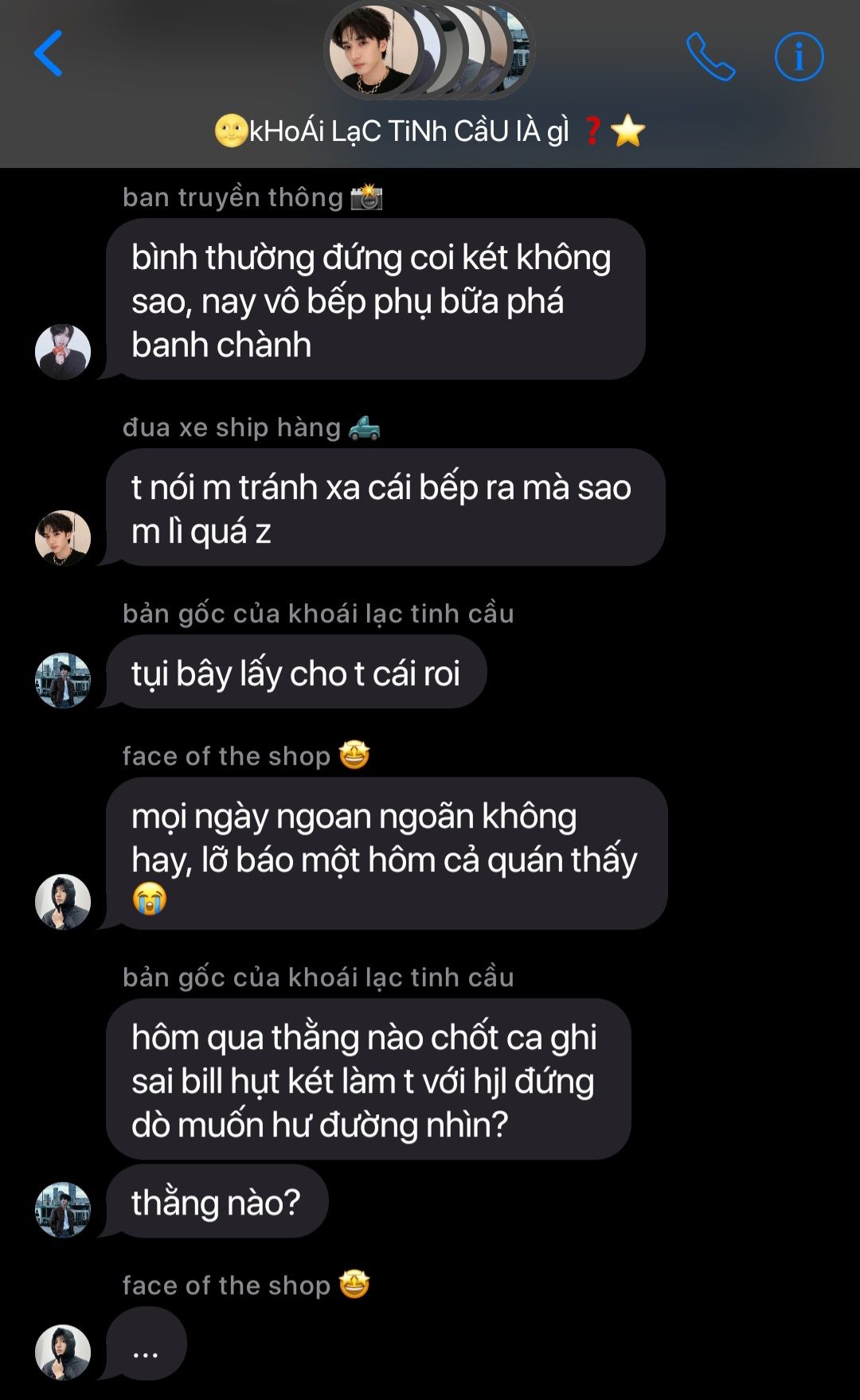Start a voice call with the group
The height and width of the screenshot is (1400, 860).
710,57
